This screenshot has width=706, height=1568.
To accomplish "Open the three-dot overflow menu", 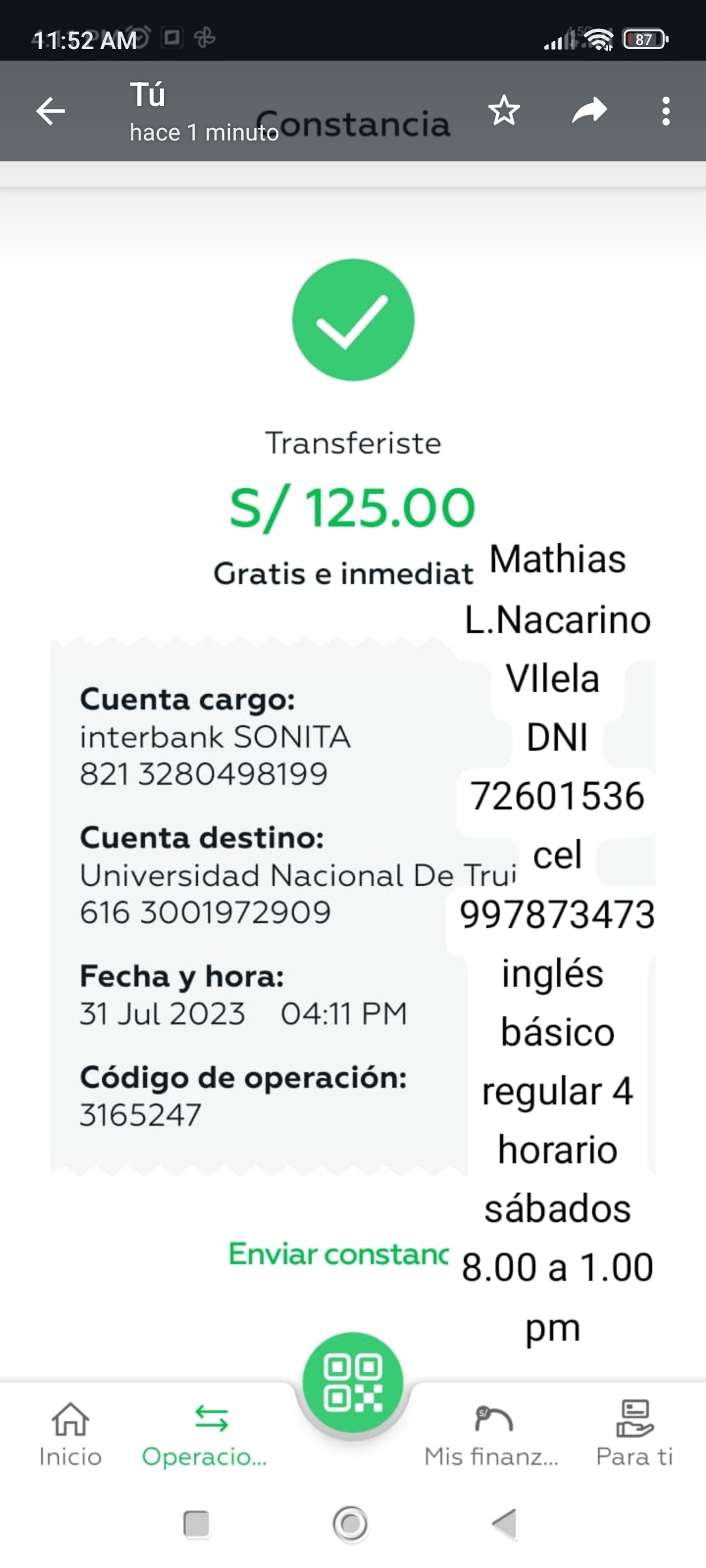I will tap(665, 111).
